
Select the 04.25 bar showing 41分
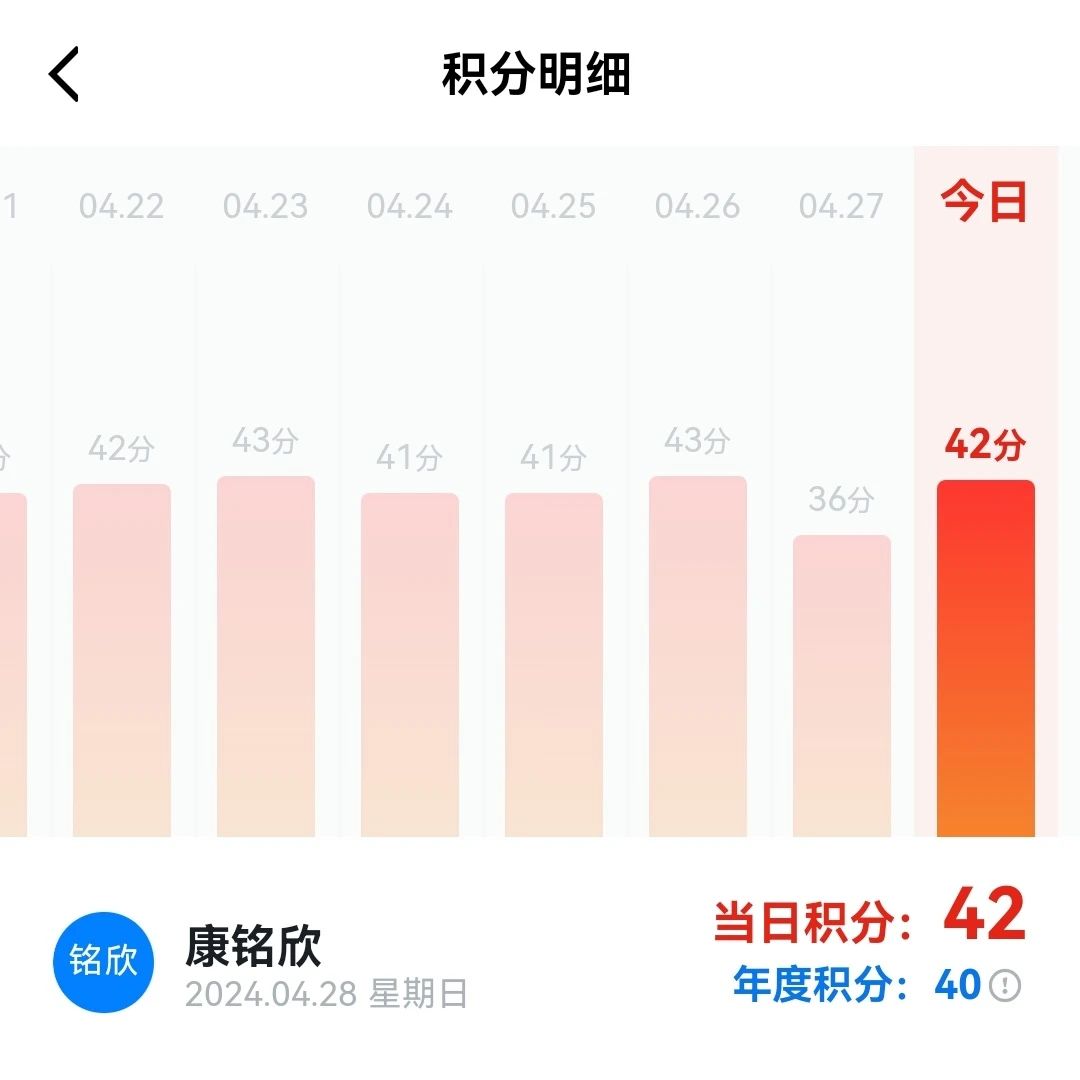(x=554, y=664)
